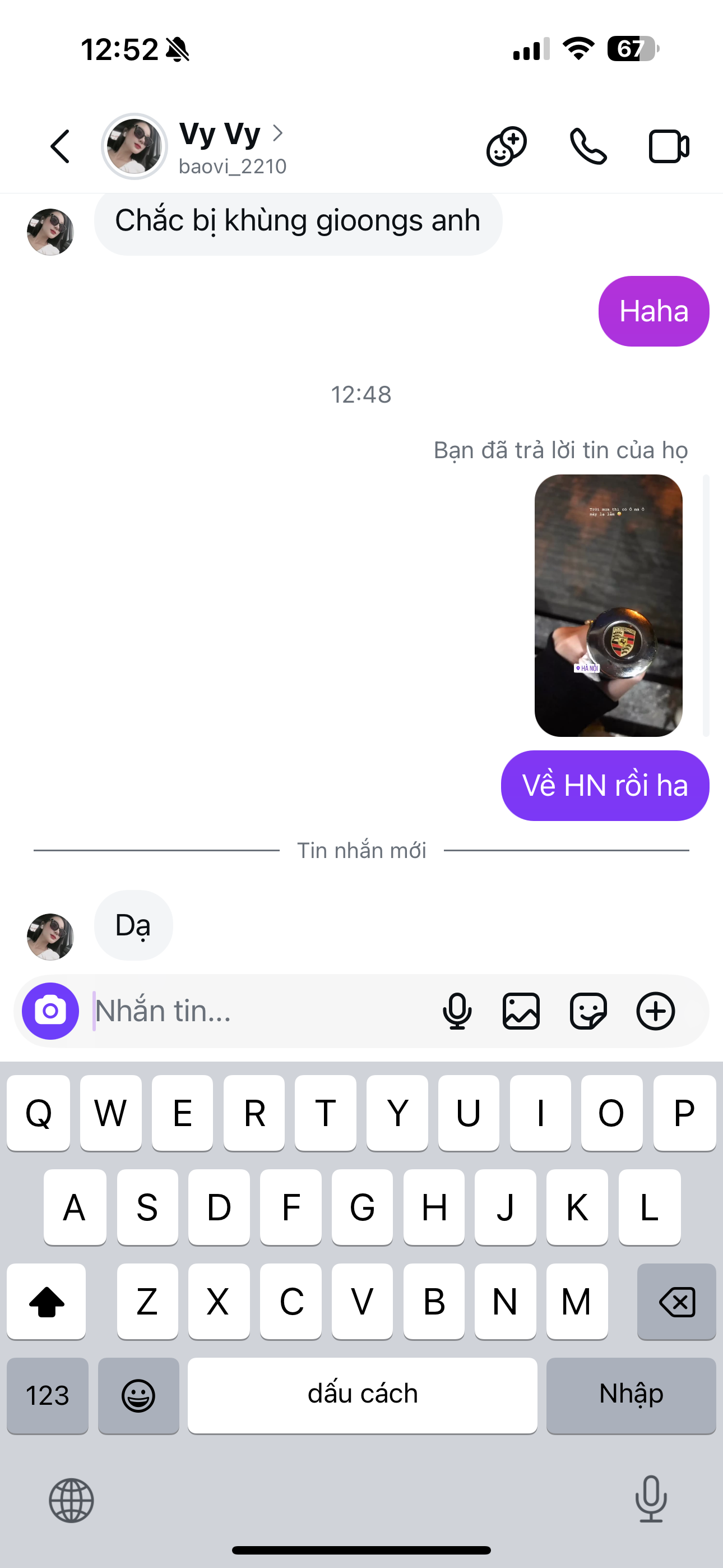Screen dimensions: 723x1568
Task: Start a video call with Vy Vy
Action: coord(669,147)
